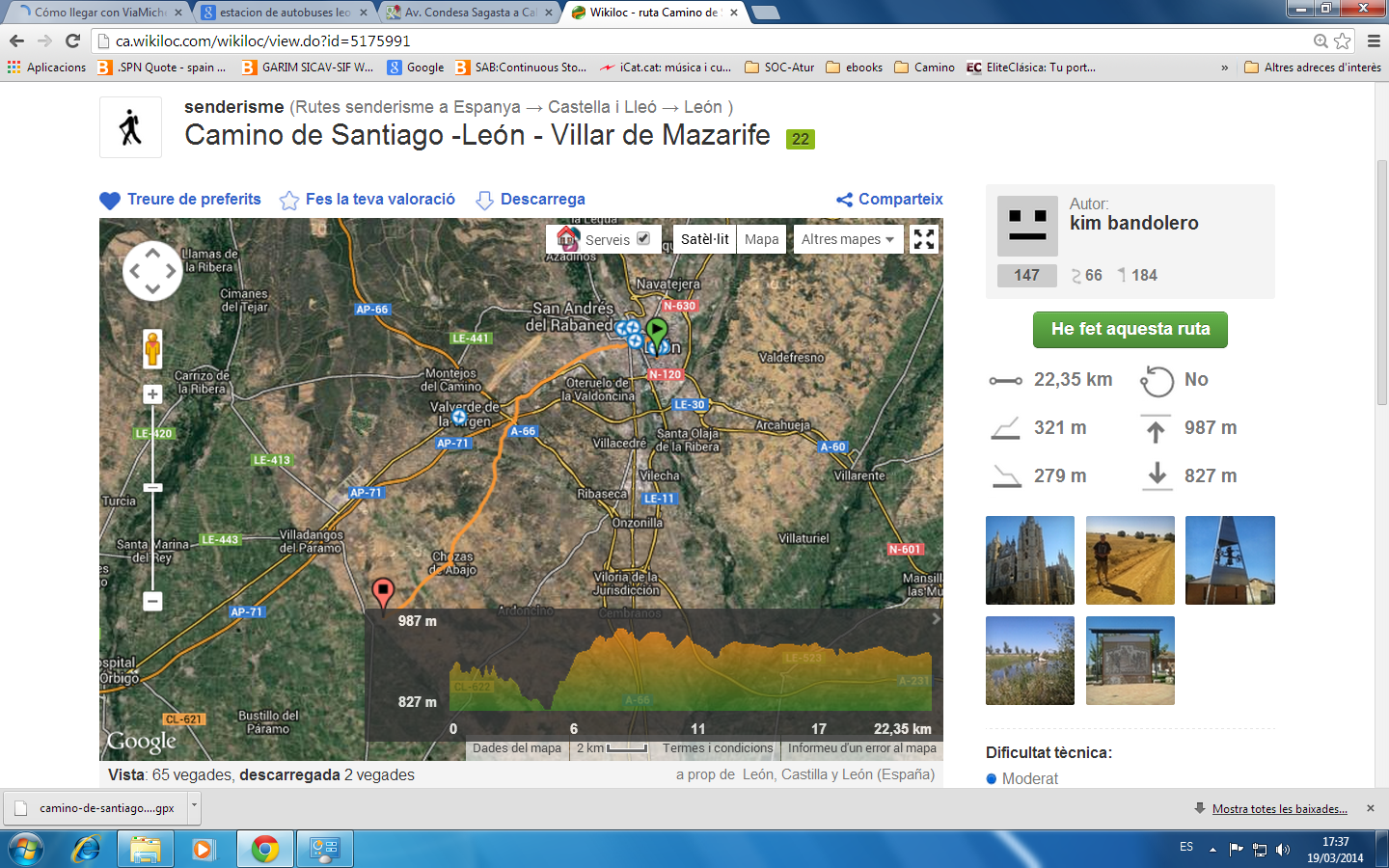The width and height of the screenshot is (1389, 868).
Task: Expand the Altres mapes dropdown
Action: 848,239
